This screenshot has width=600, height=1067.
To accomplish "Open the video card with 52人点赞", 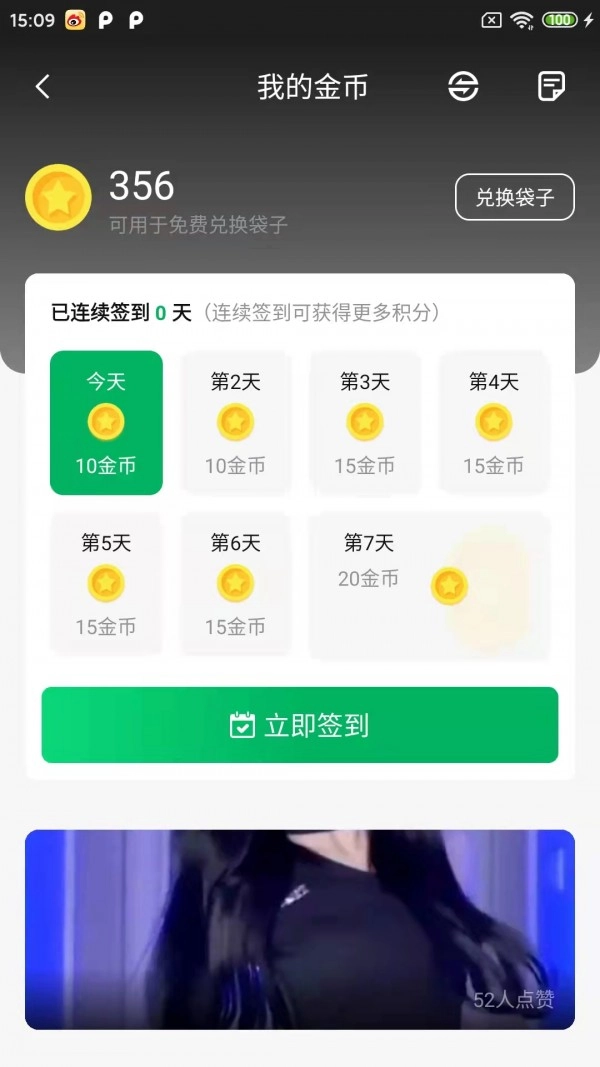I will coord(300,929).
